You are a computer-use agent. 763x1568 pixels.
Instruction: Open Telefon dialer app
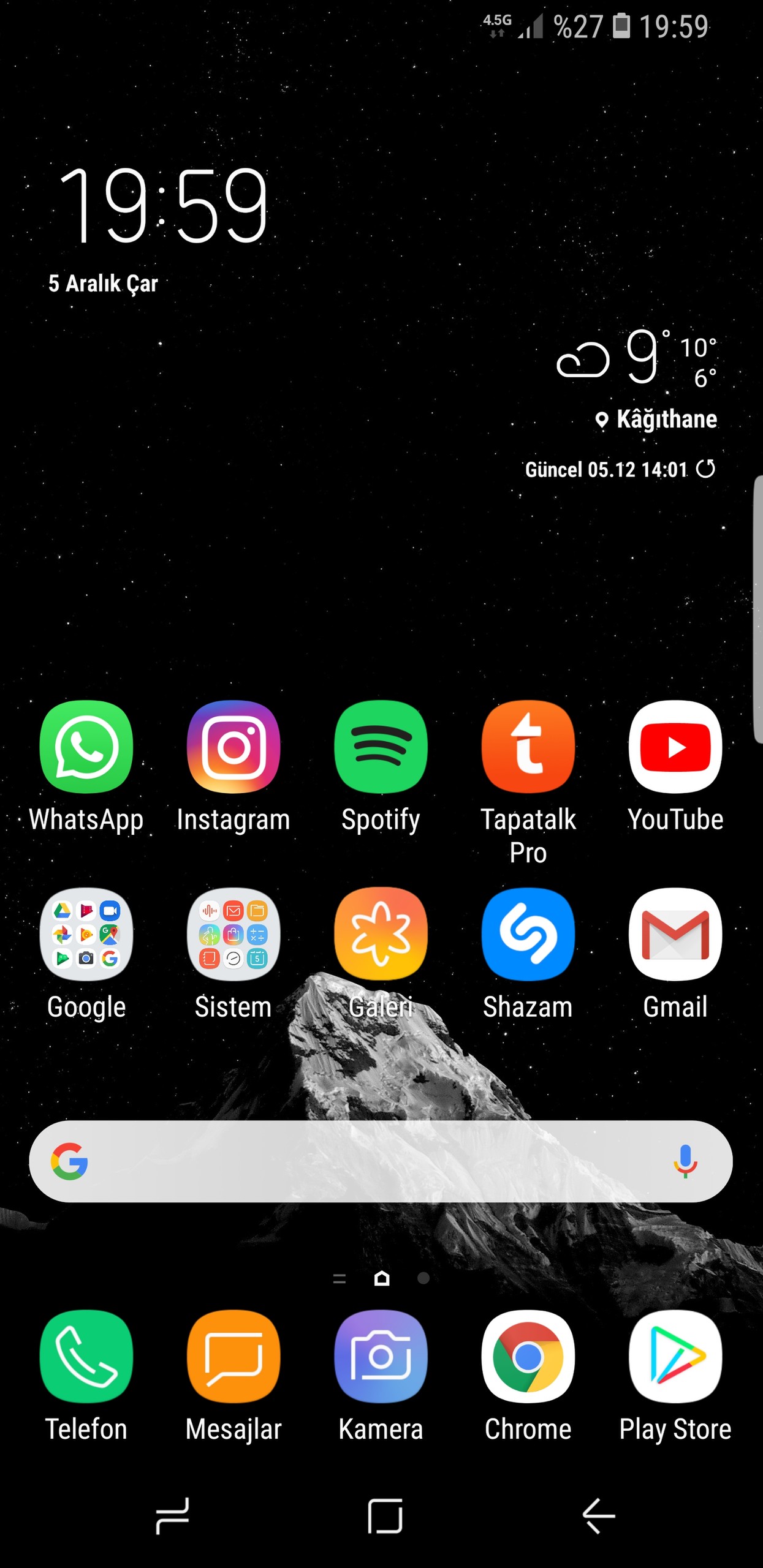point(86,1356)
